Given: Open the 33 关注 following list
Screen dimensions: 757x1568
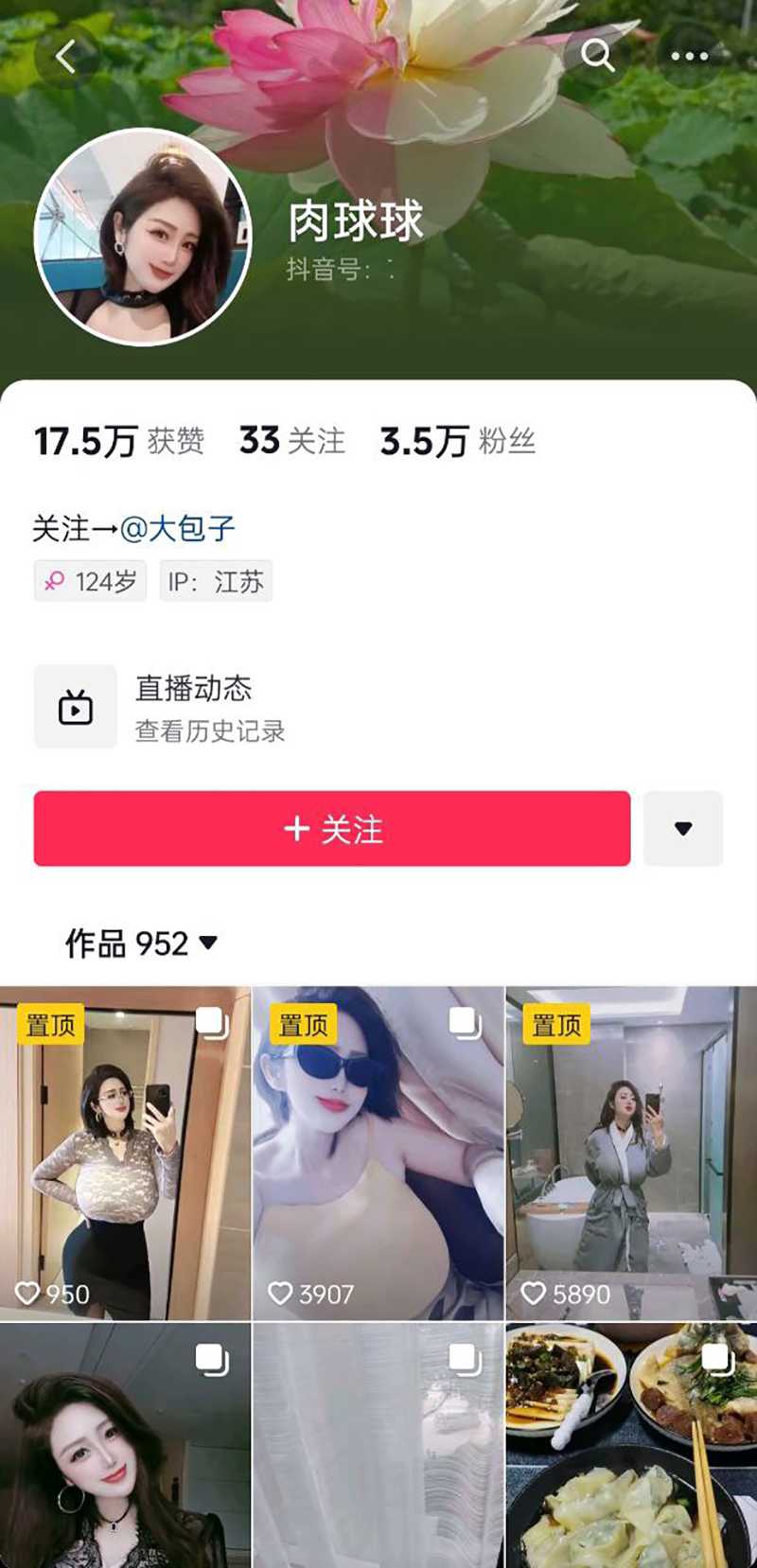Looking at the screenshot, I should (291, 441).
